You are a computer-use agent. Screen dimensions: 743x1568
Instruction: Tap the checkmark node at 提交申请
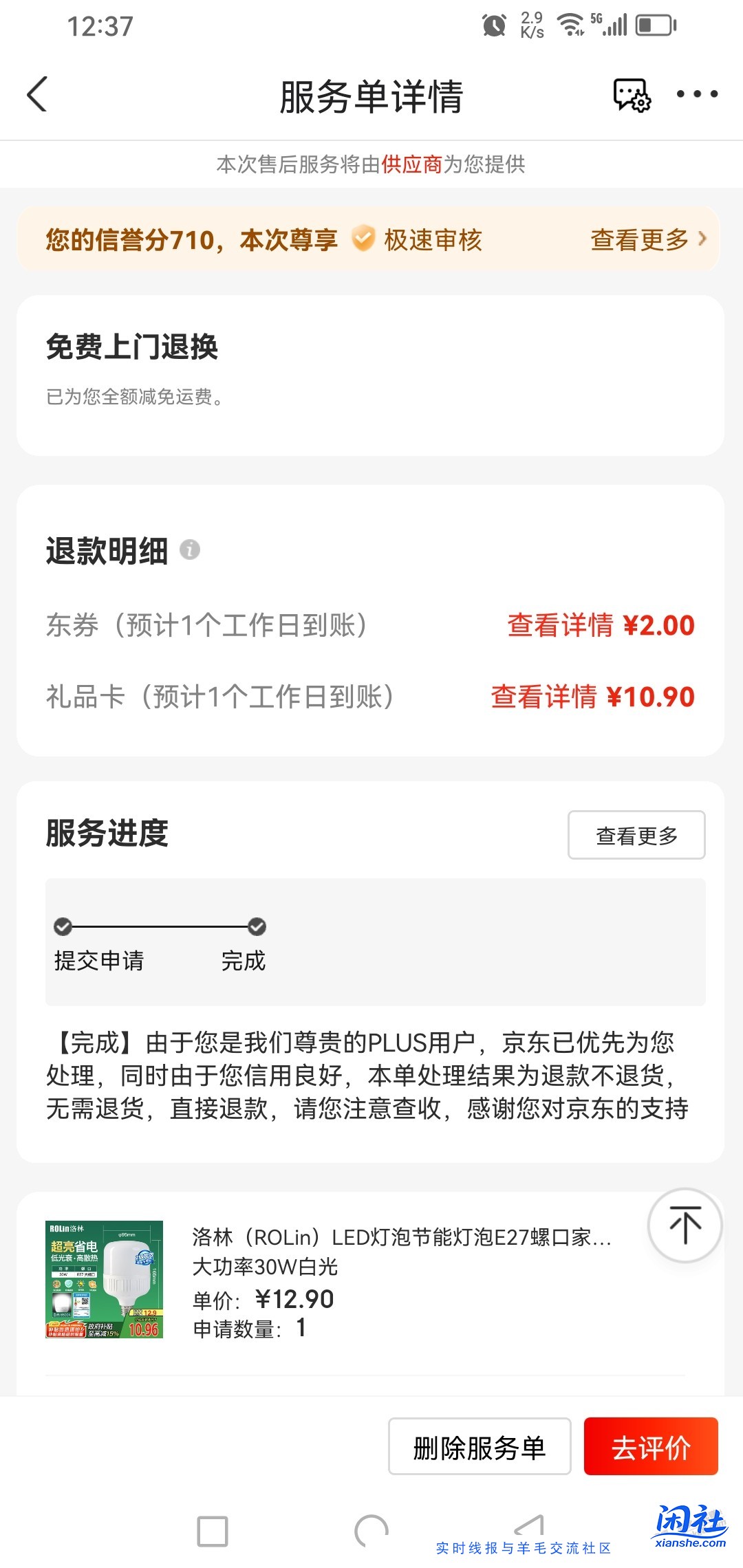point(63,927)
